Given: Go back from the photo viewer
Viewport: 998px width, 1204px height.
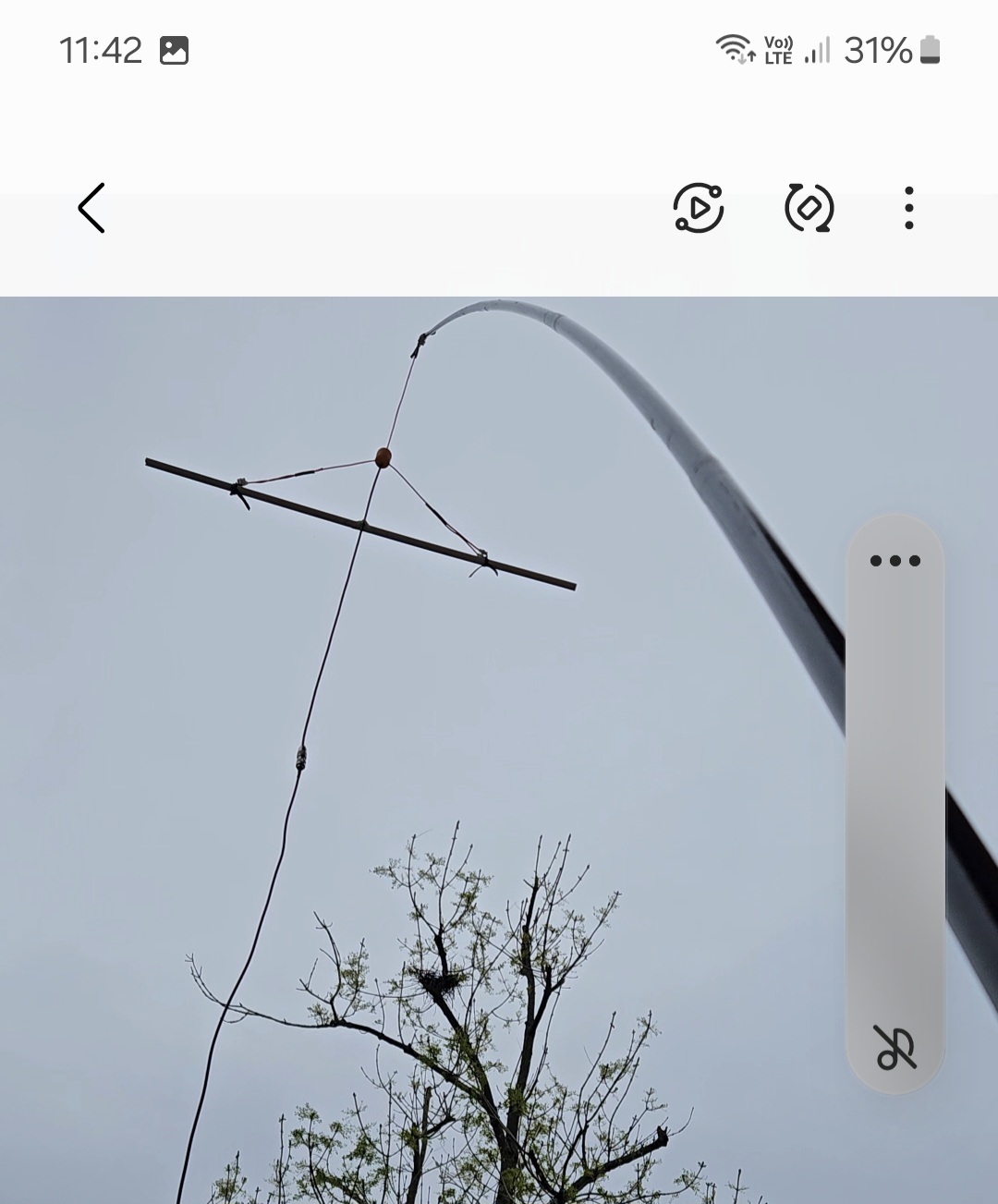Looking at the screenshot, I should (x=91, y=208).
